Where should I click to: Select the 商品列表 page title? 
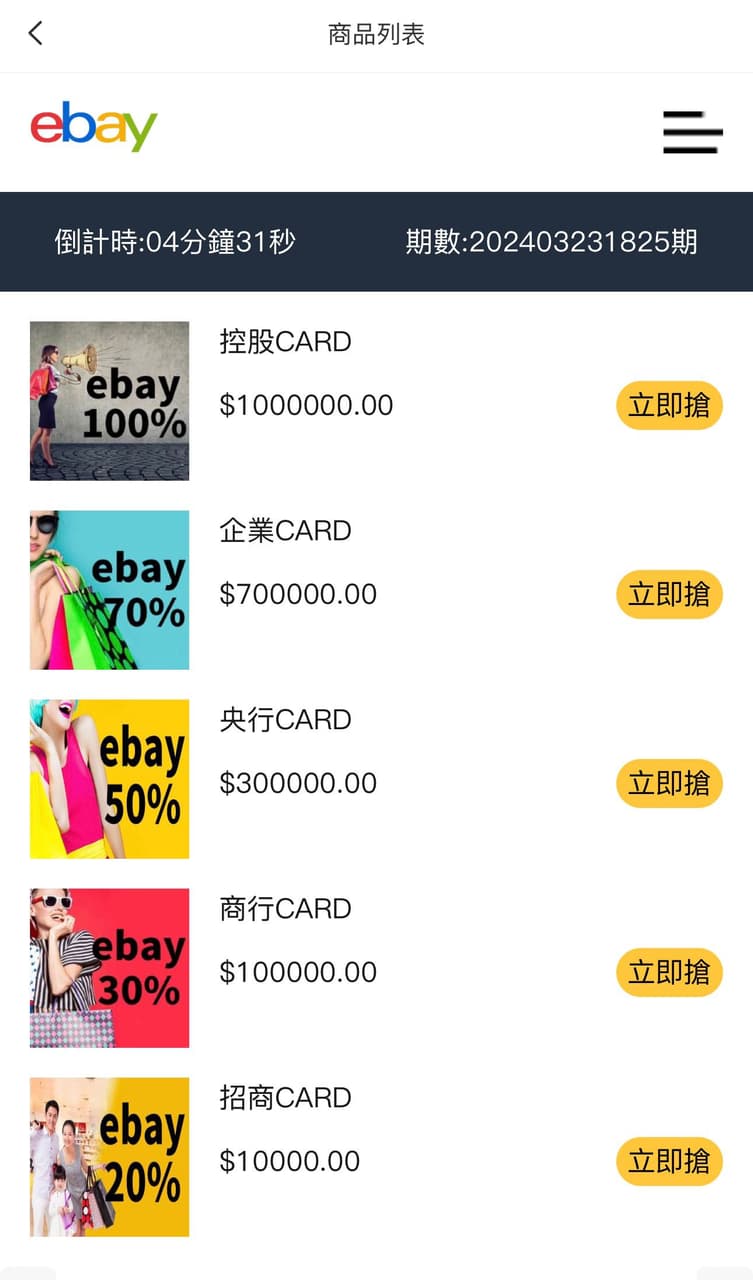(376, 33)
